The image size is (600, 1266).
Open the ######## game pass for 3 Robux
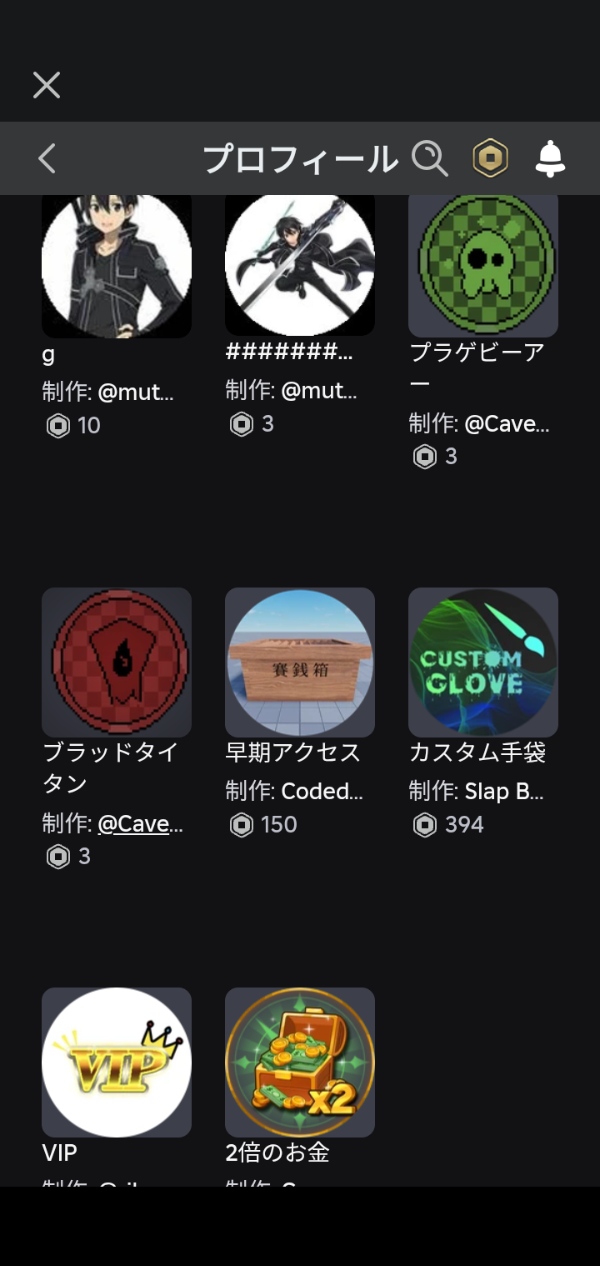(x=299, y=264)
